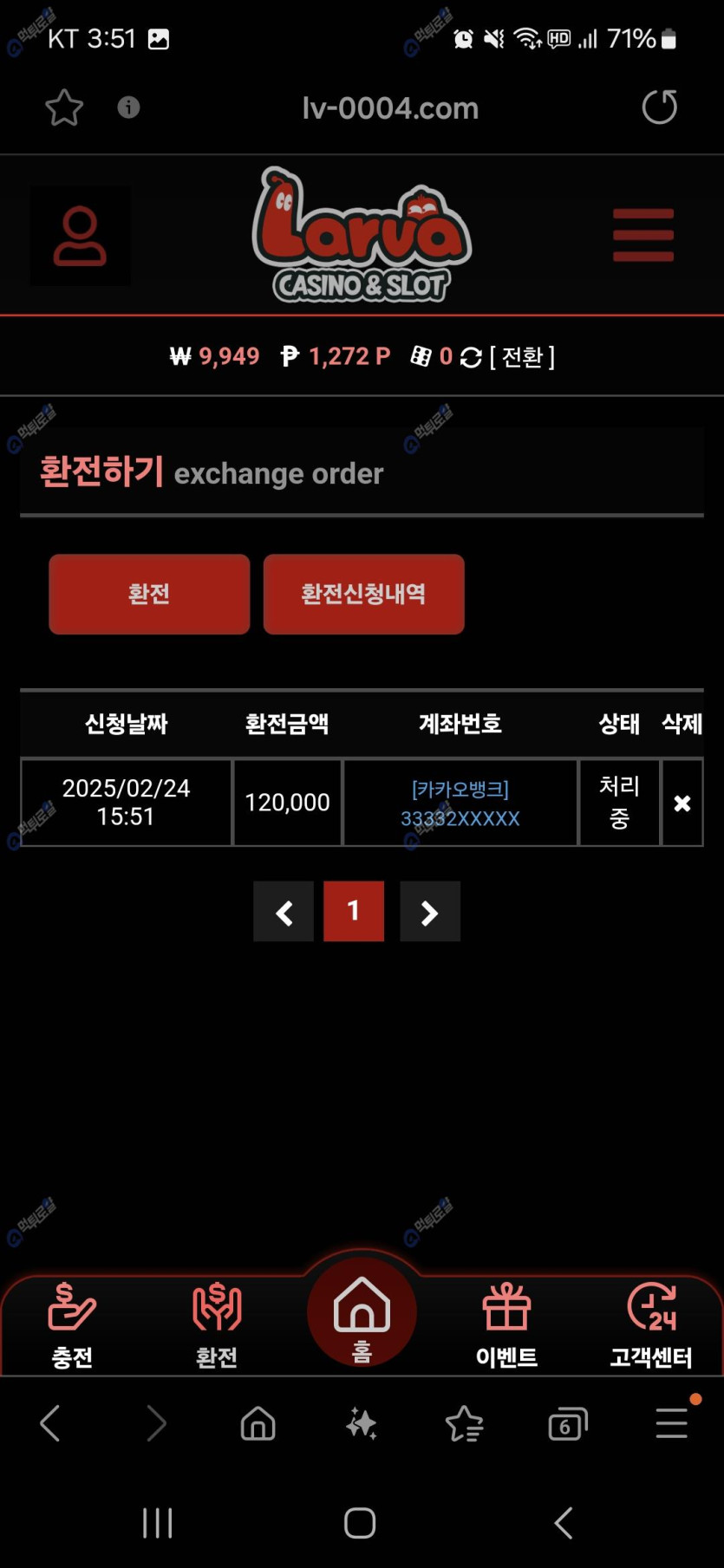Viewport: 724px width, 1568px height.
Task: Switch to the 환전 bottom tab
Action: tap(217, 1324)
